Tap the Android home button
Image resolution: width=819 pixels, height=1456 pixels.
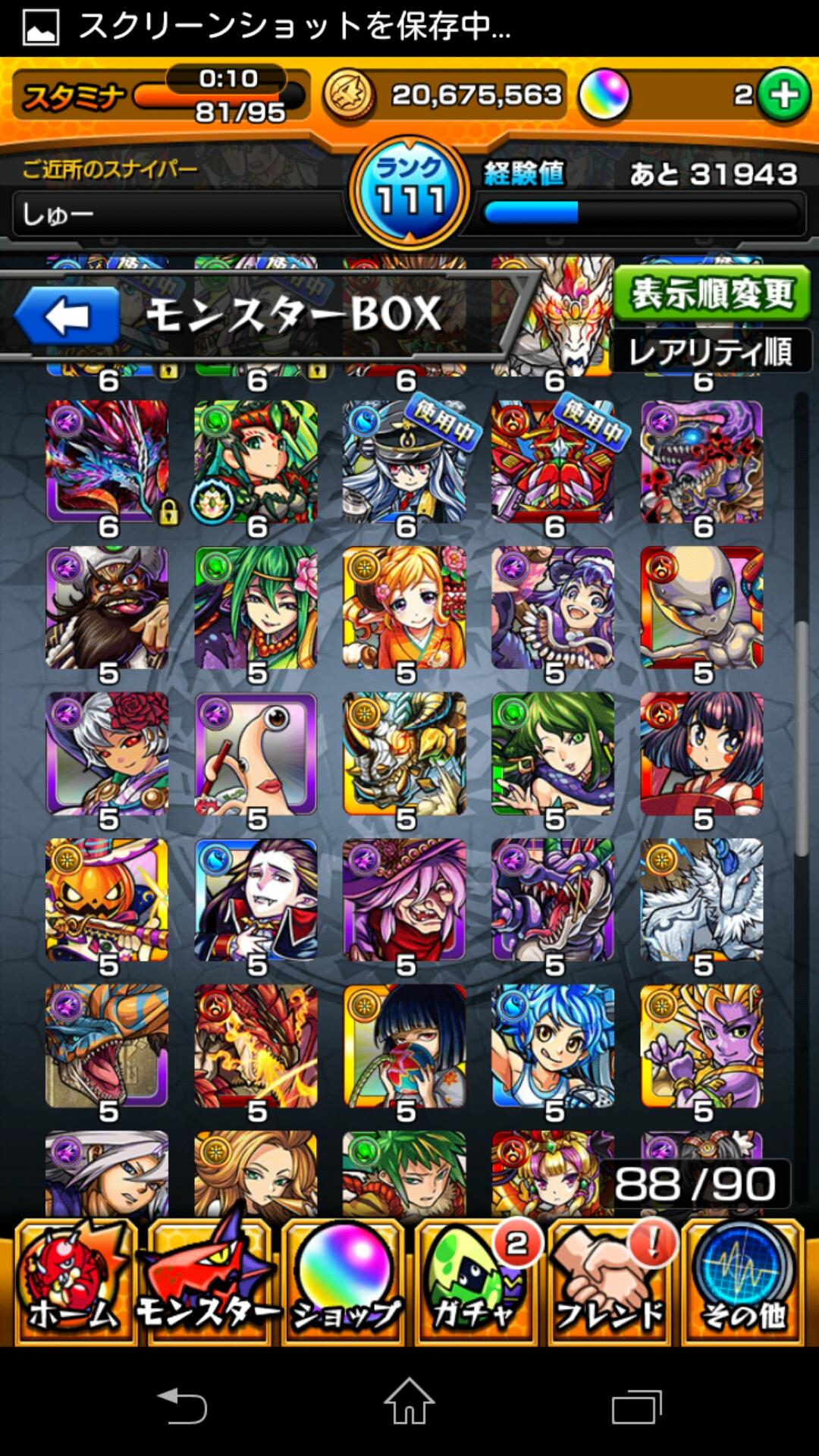point(409,1401)
